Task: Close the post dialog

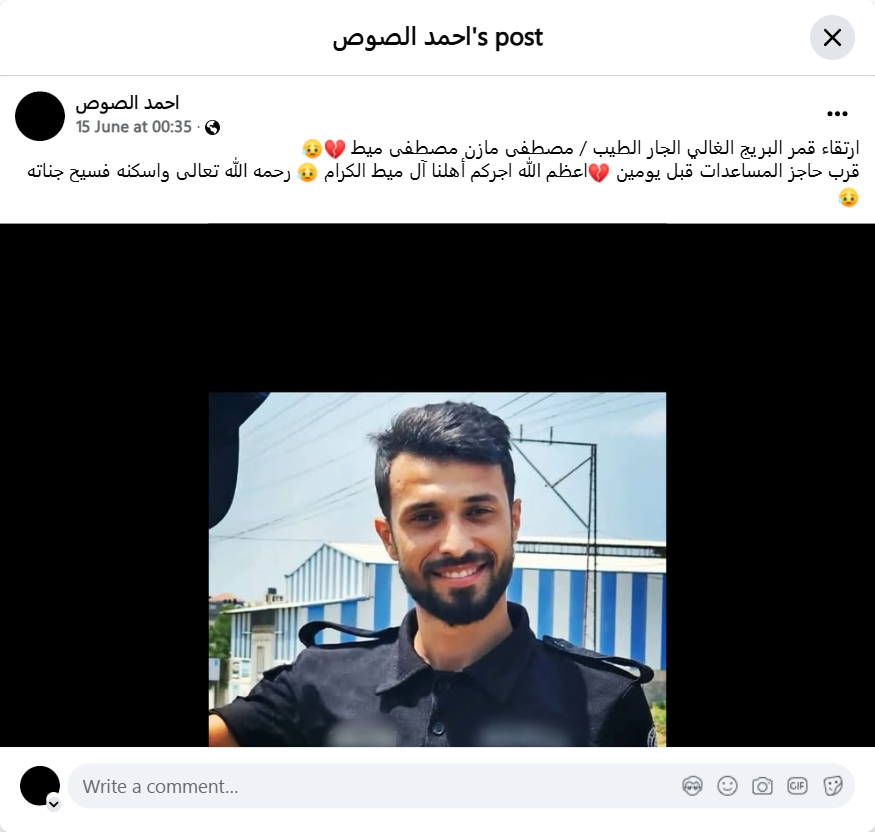Action: pos(831,38)
